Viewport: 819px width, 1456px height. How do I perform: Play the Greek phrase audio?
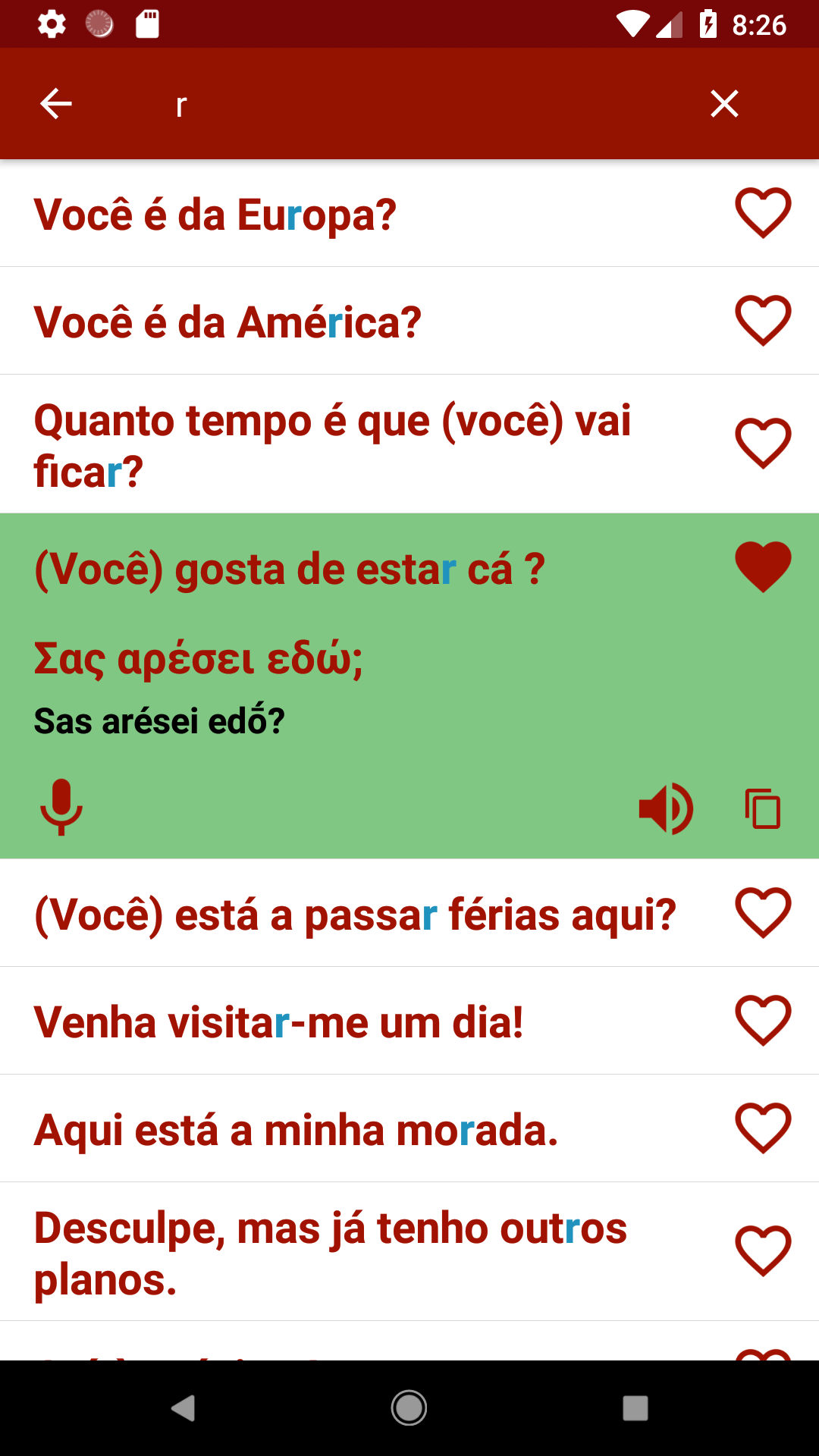pos(666,808)
